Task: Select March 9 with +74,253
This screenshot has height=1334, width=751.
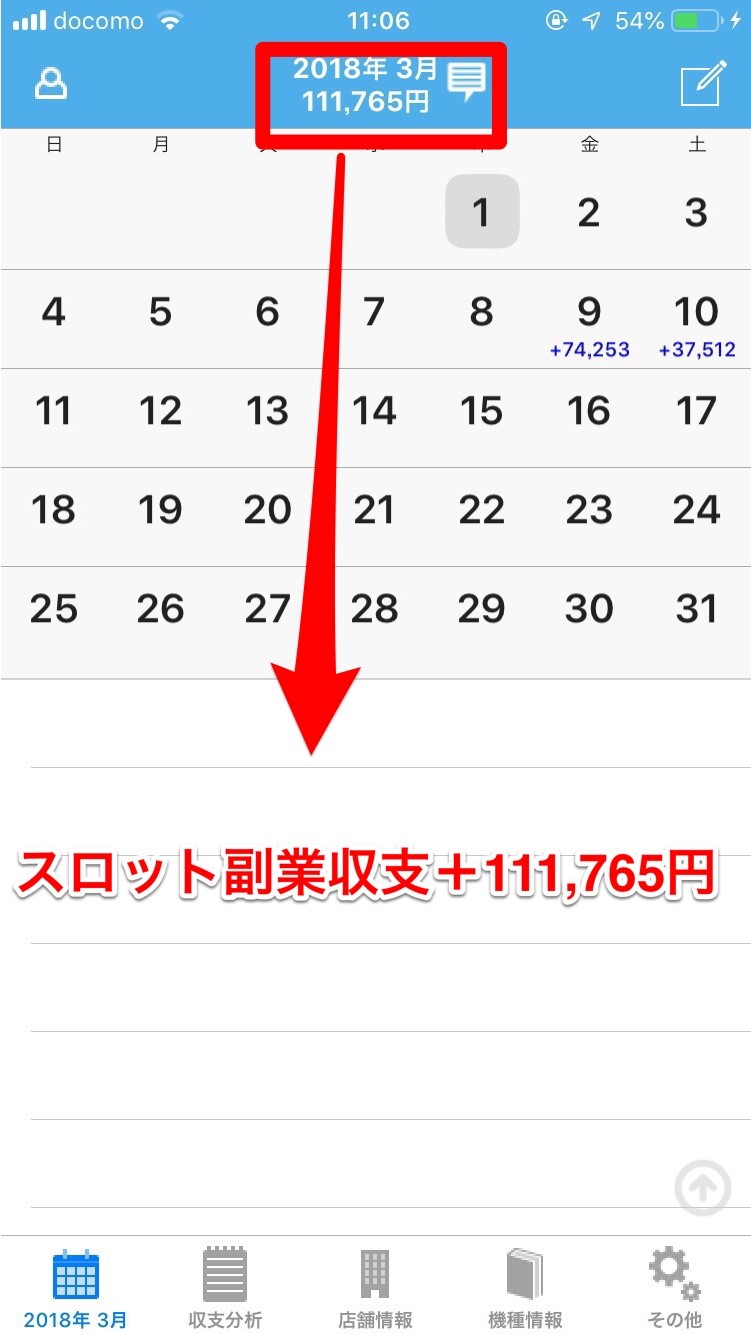Action: [589, 324]
